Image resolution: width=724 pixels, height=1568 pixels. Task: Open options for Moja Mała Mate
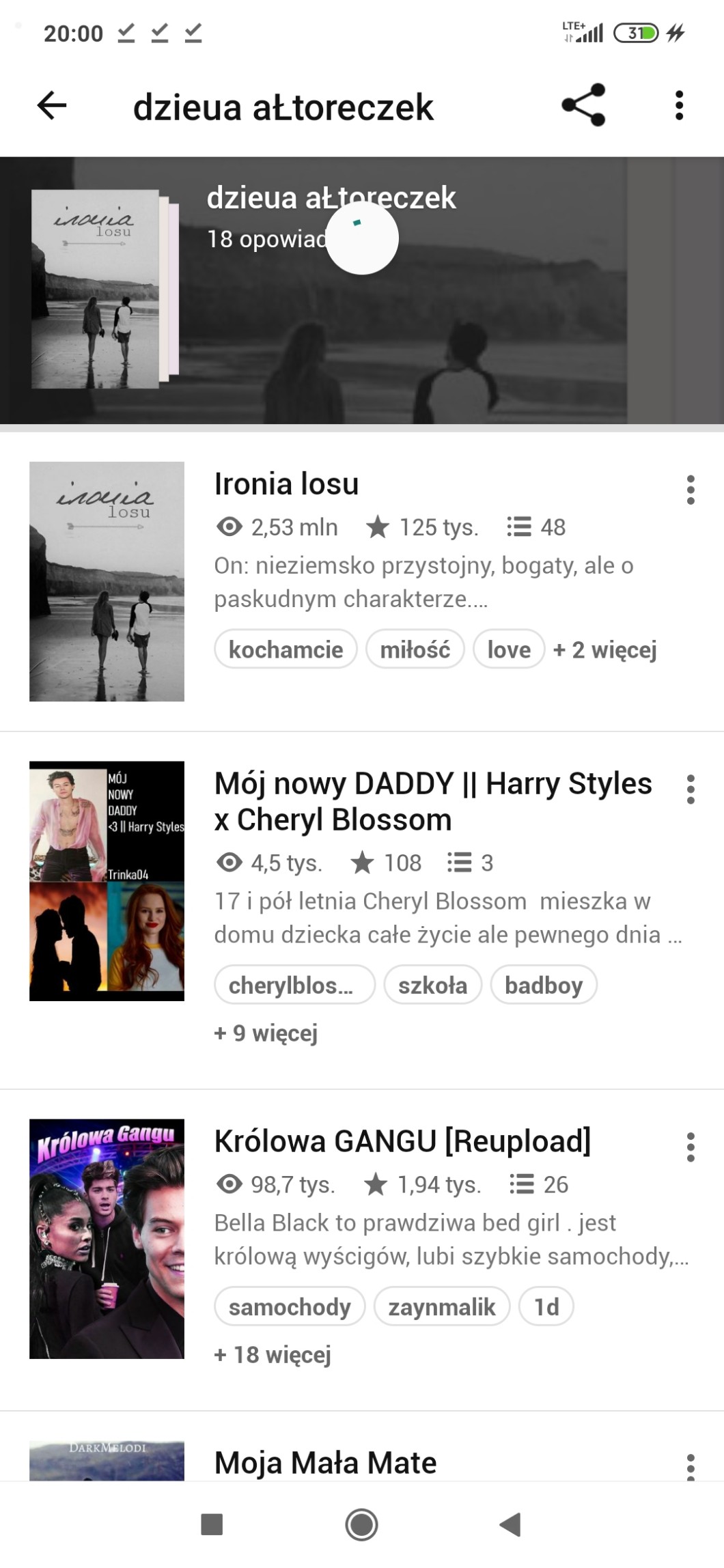[691, 1466]
